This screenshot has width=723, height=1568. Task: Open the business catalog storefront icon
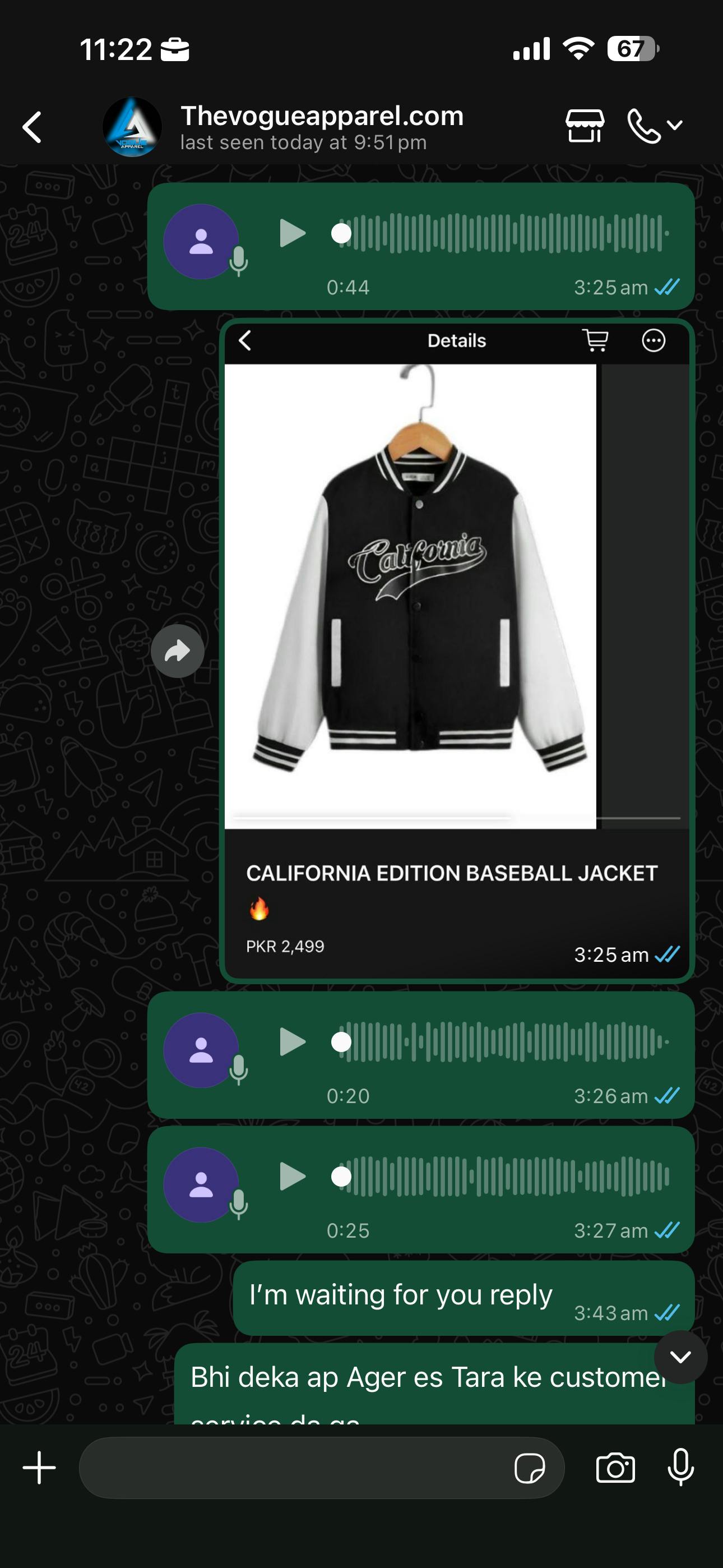(x=584, y=126)
